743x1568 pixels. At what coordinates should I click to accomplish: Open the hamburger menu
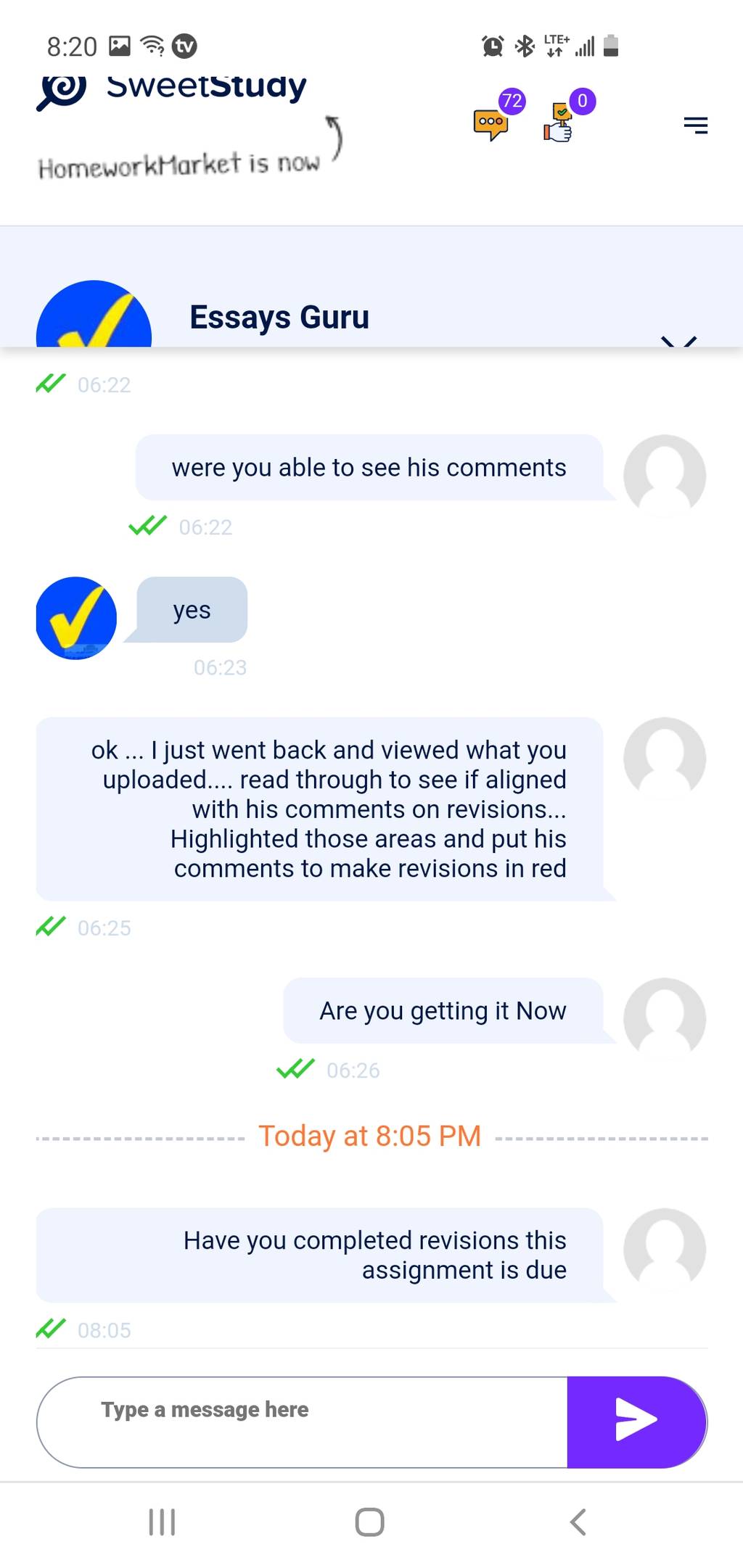696,125
